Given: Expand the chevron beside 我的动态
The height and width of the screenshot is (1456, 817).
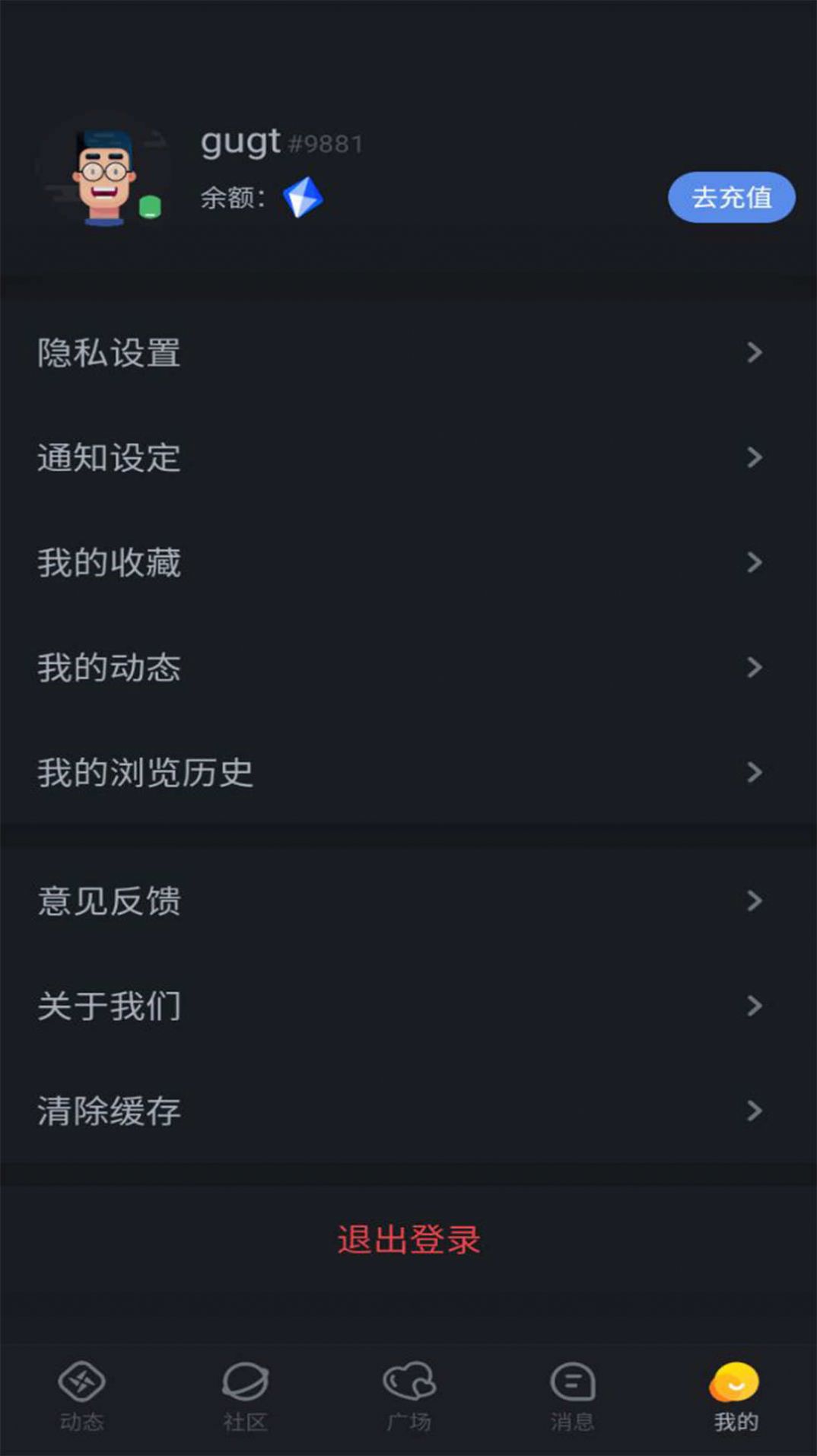Looking at the screenshot, I should coord(754,668).
